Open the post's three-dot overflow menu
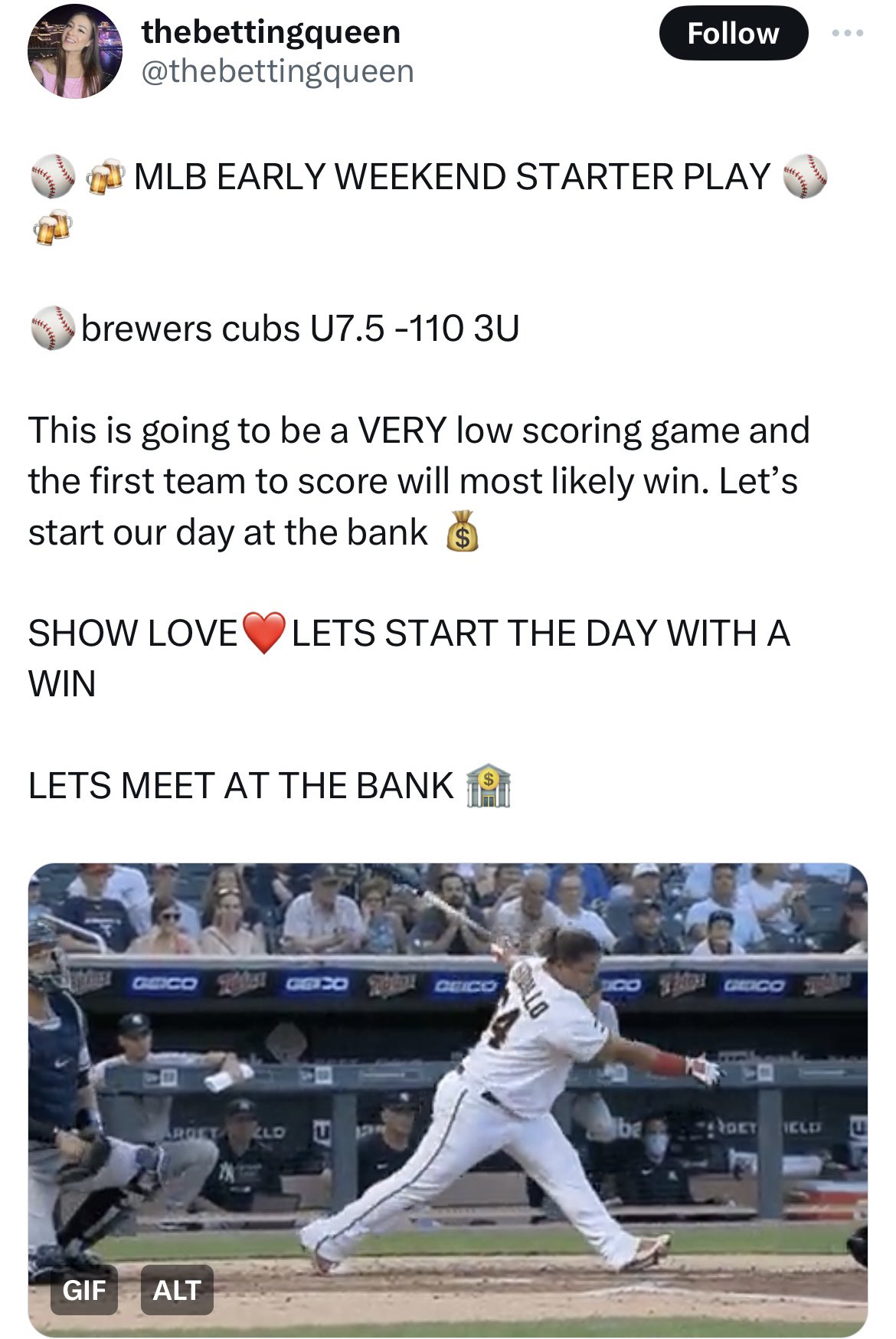This screenshot has width=896, height=1339. pos(848,34)
